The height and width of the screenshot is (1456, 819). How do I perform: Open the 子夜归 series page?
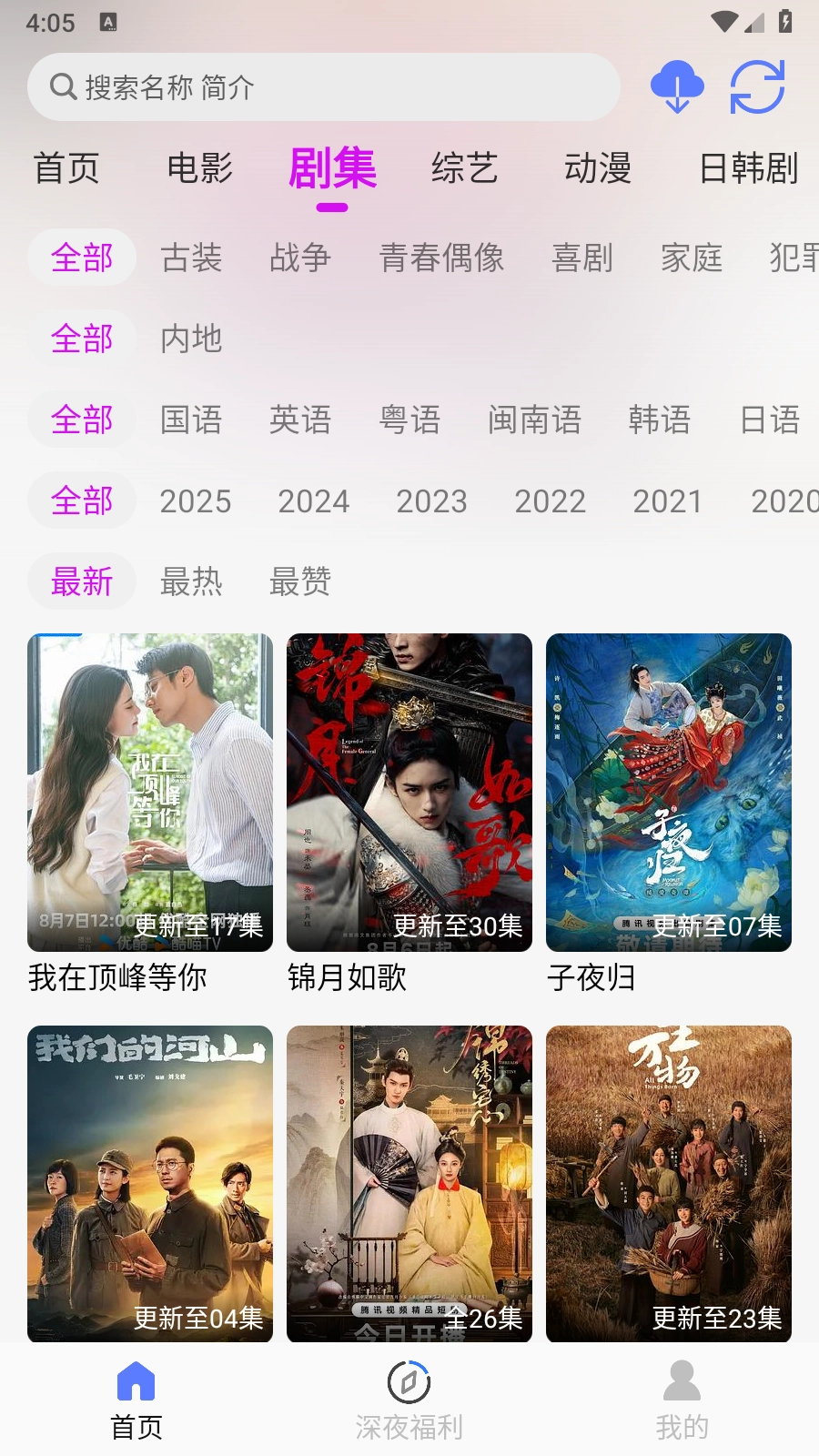coord(667,792)
